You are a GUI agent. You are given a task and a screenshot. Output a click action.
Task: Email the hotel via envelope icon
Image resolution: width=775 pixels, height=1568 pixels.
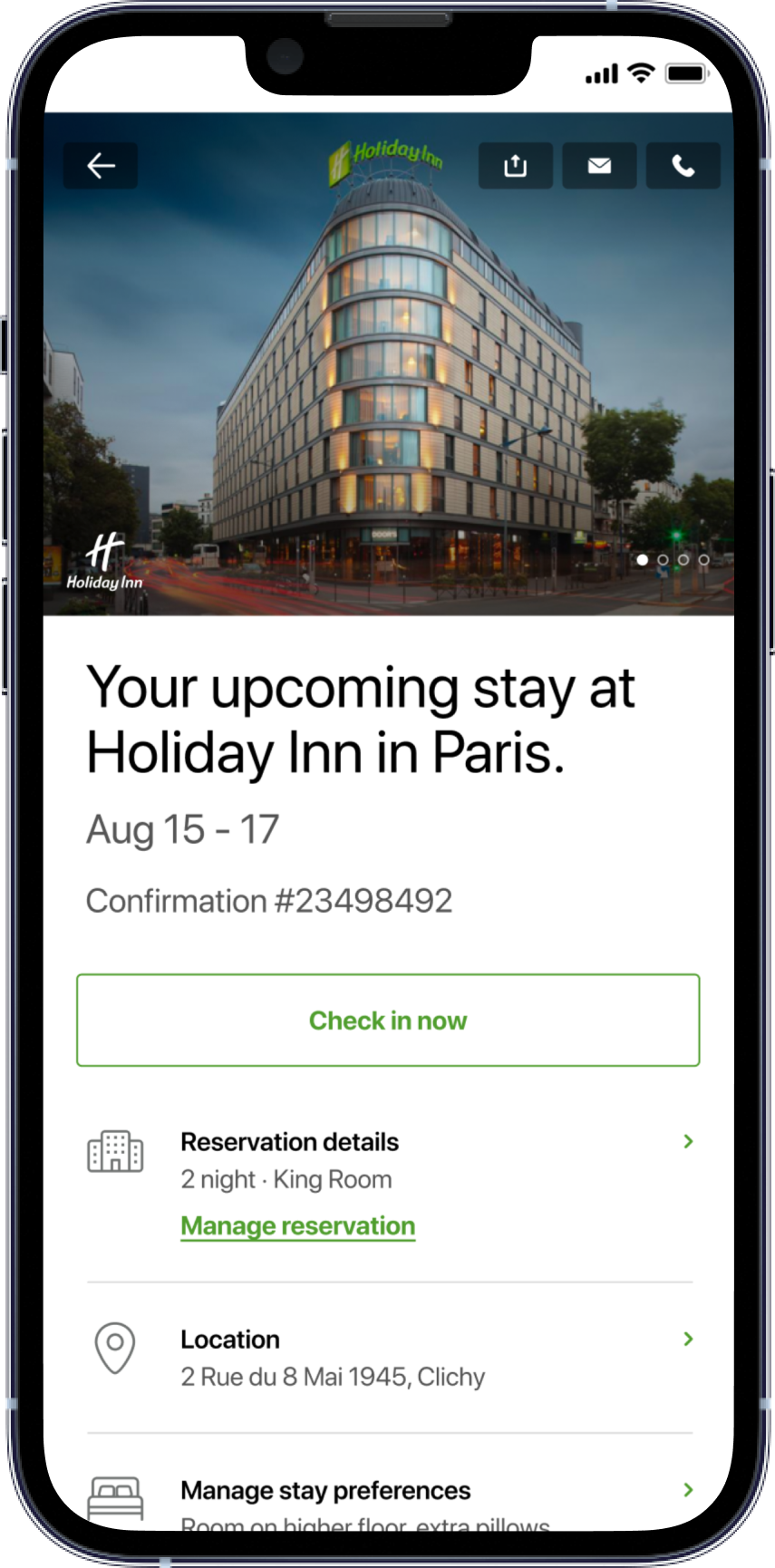[599, 166]
